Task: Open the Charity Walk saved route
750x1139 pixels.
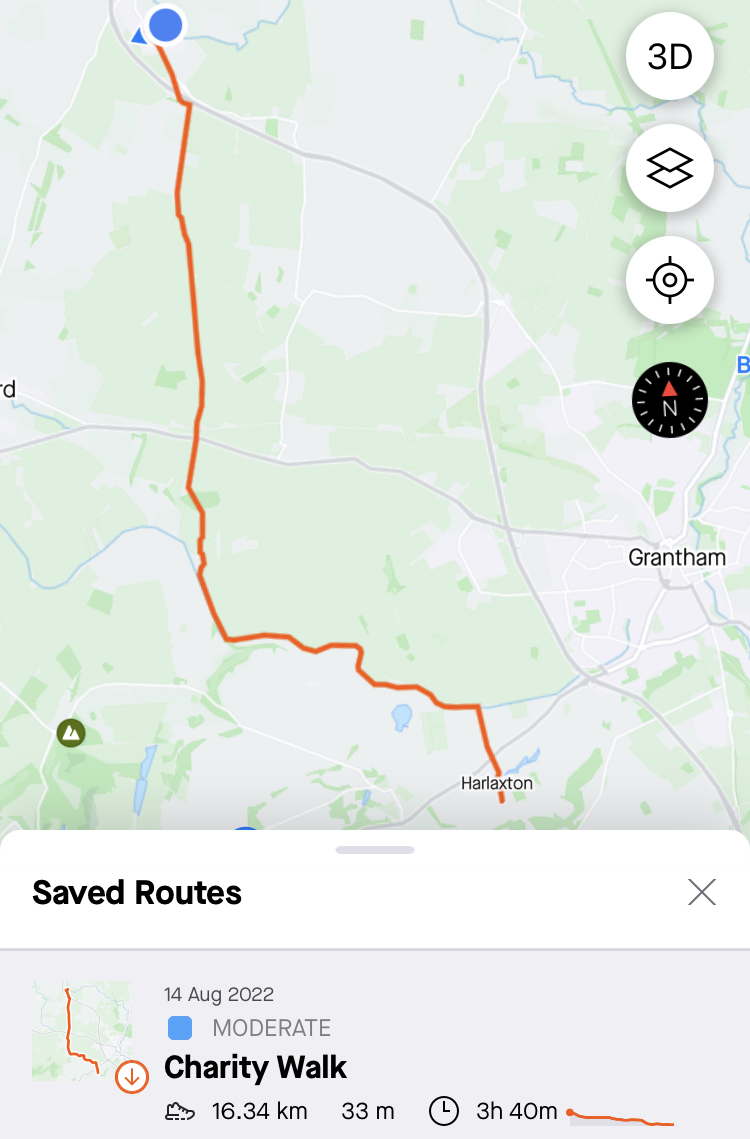Action: (256, 1067)
